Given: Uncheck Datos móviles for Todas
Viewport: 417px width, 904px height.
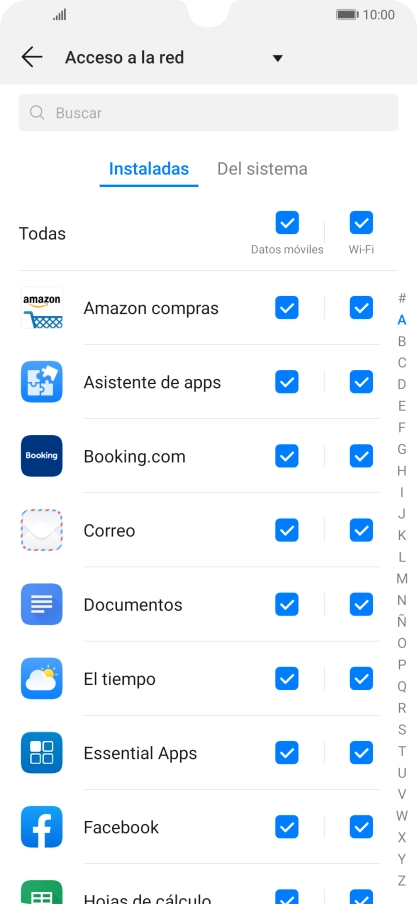Looking at the screenshot, I should (x=287, y=223).
